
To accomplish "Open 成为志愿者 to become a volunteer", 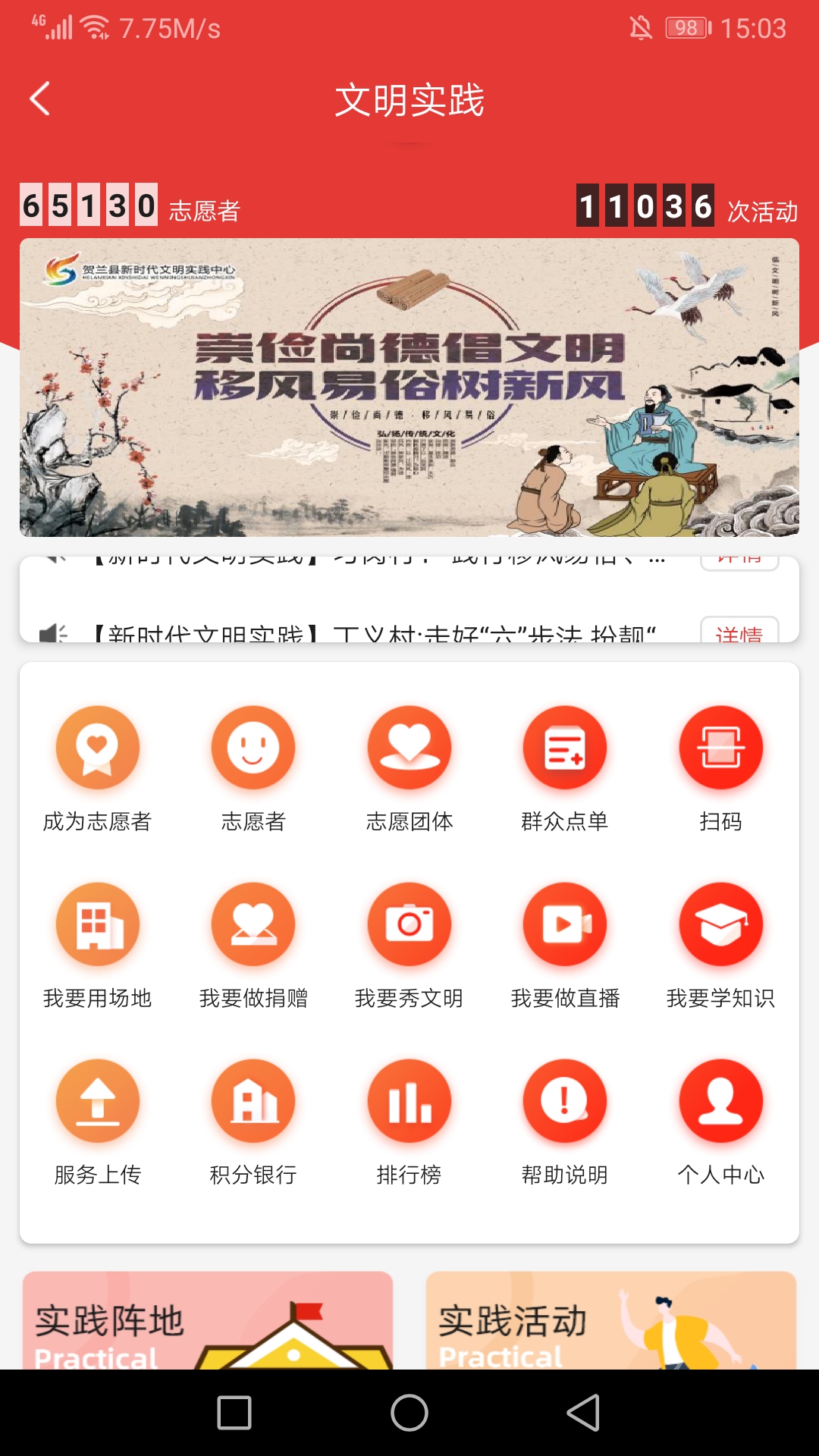I will [x=98, y=767].
